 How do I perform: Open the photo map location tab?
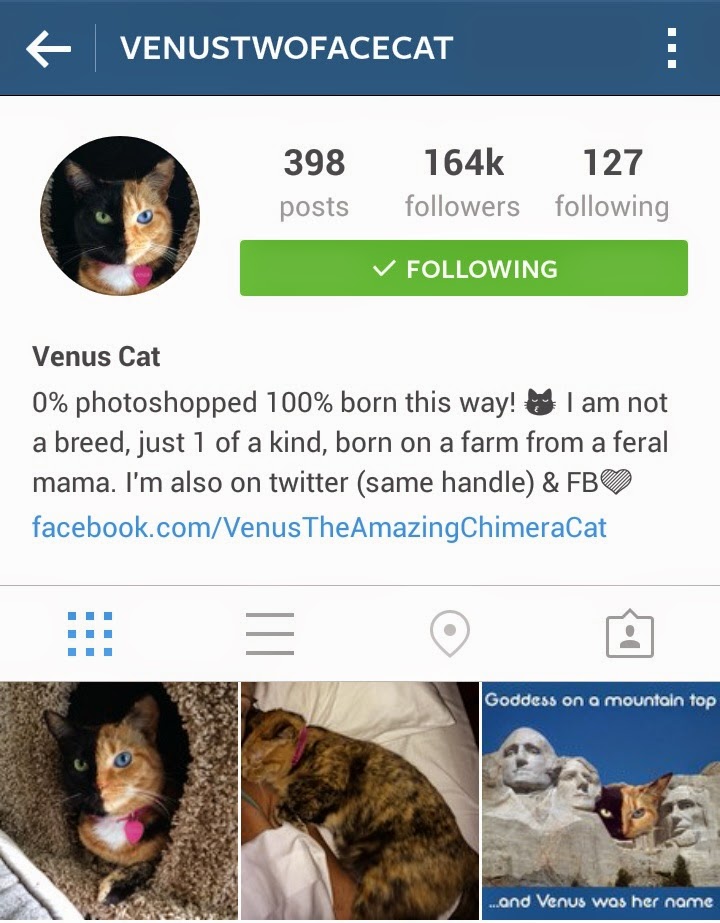pyautogui.click(x=449, y=634)
